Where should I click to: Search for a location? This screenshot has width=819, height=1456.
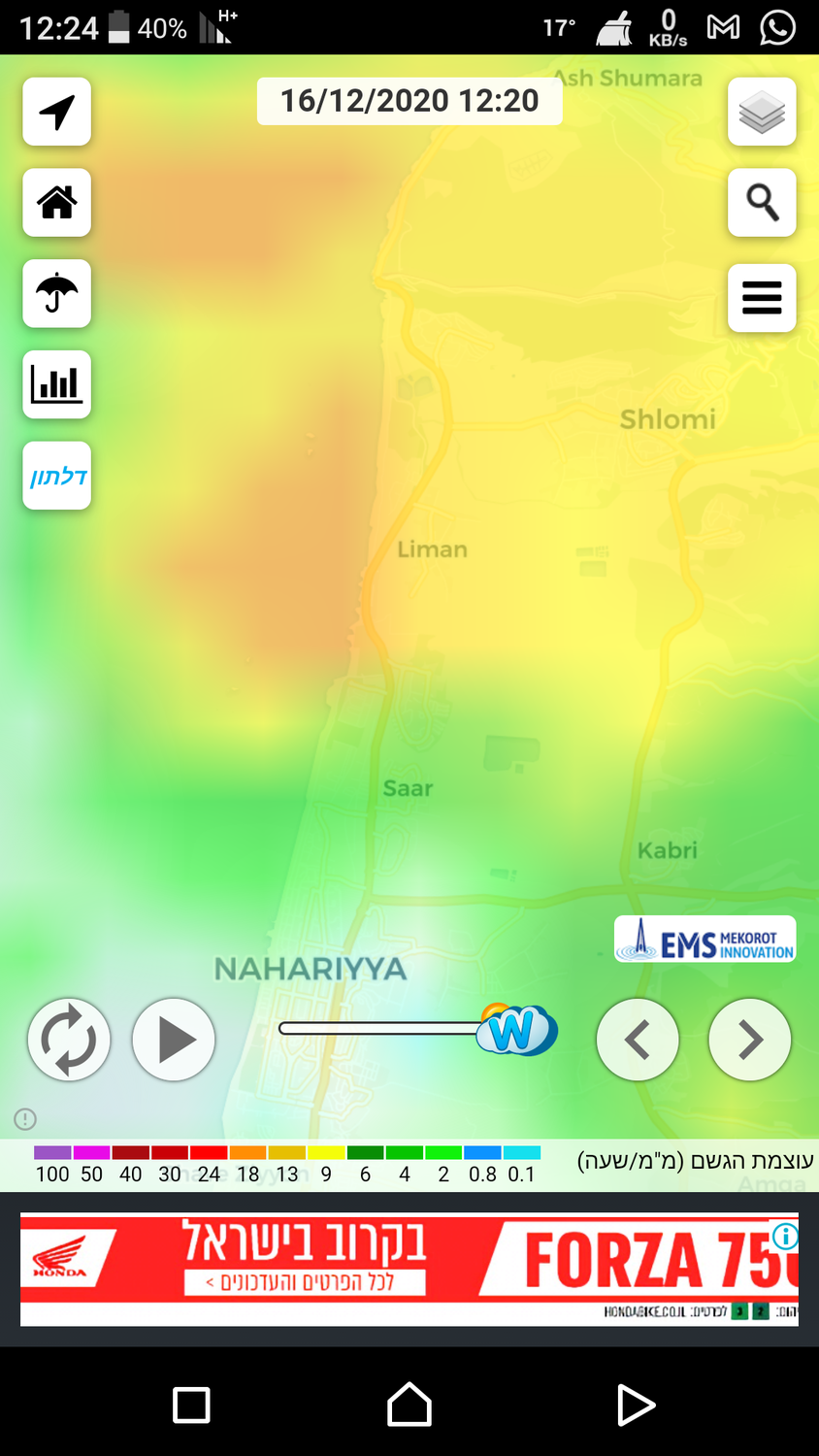(x=762, y=203)
